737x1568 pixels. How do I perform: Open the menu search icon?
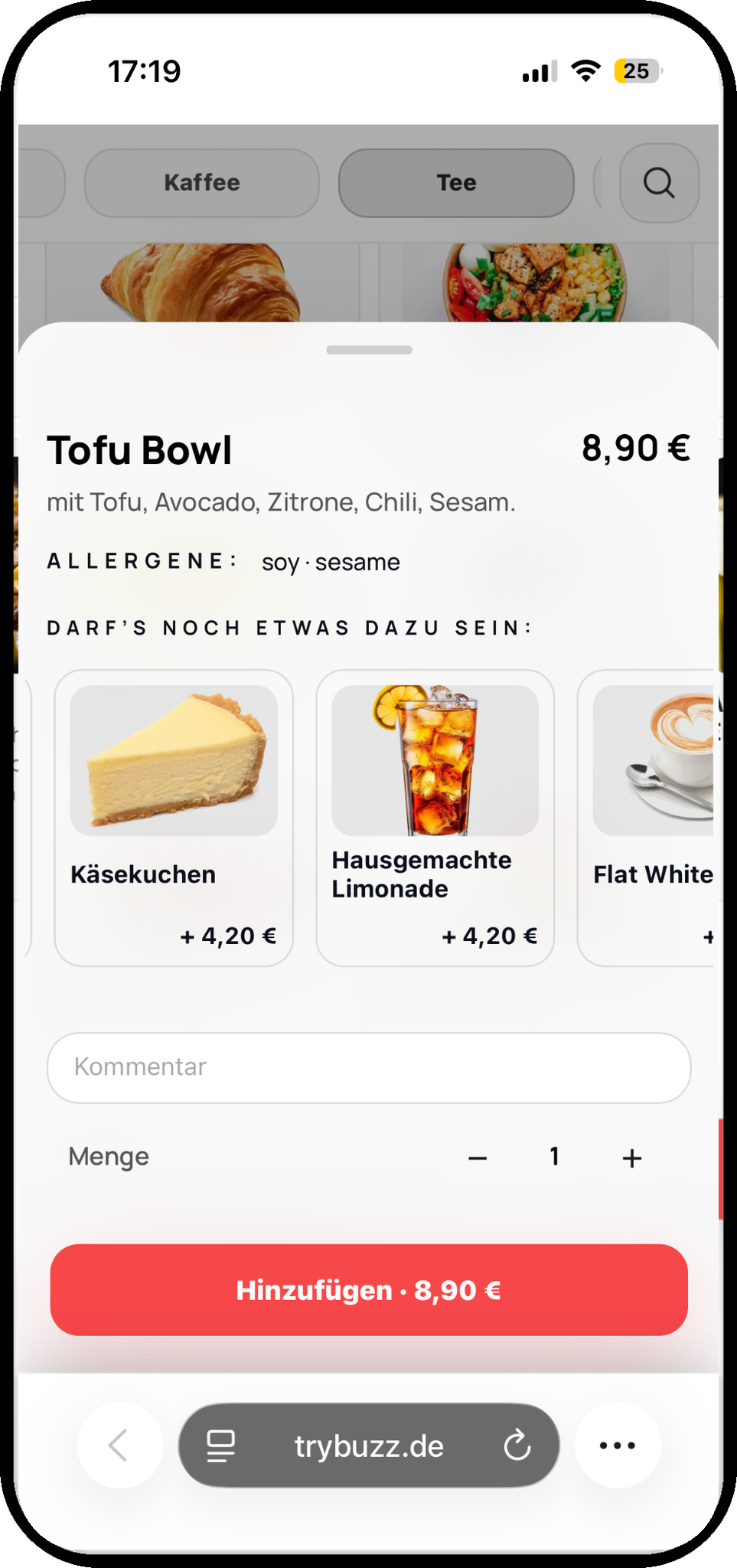point(658,183)
